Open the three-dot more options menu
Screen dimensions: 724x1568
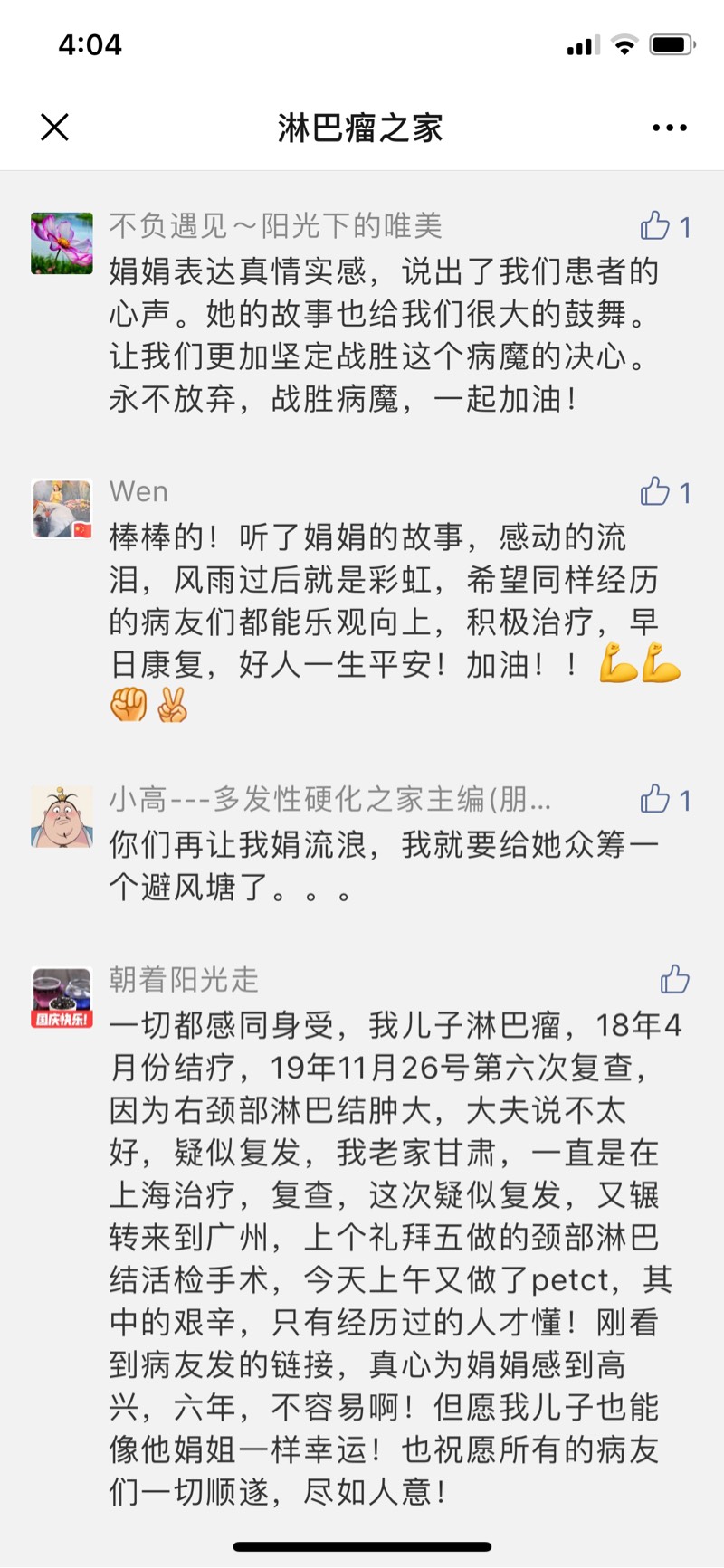tap(669, 128)
